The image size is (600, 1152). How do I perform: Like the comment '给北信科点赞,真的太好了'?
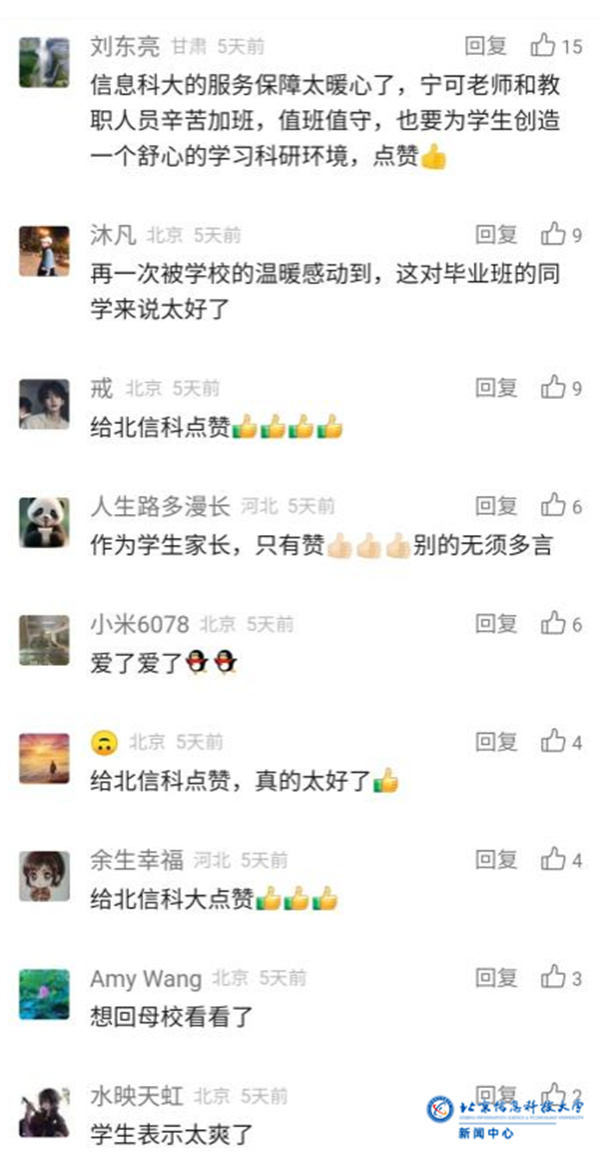(553, 742)
